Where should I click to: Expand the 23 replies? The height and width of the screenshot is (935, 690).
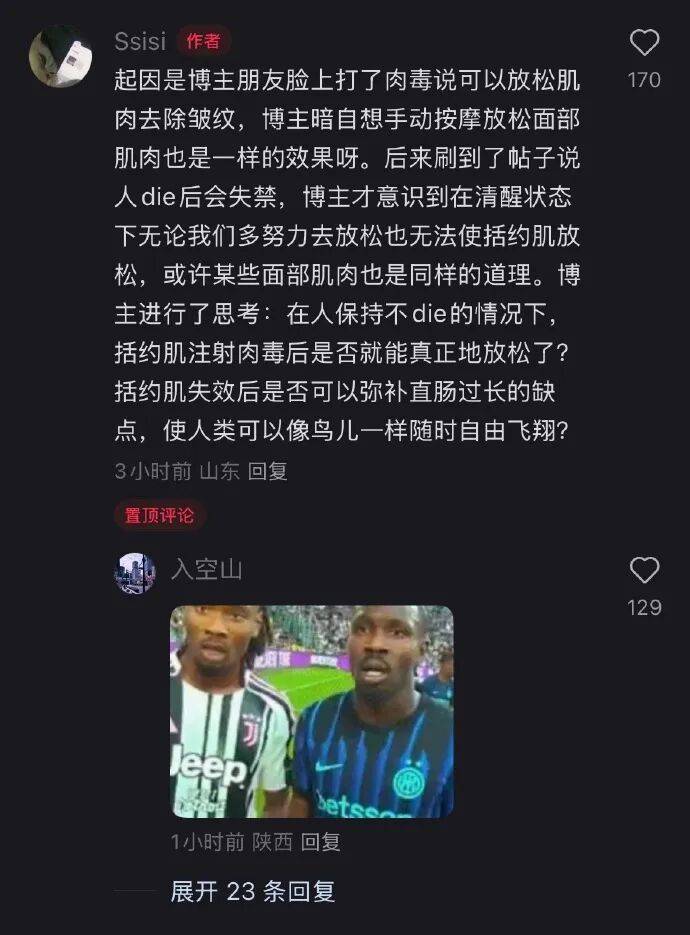click(252, 891)
